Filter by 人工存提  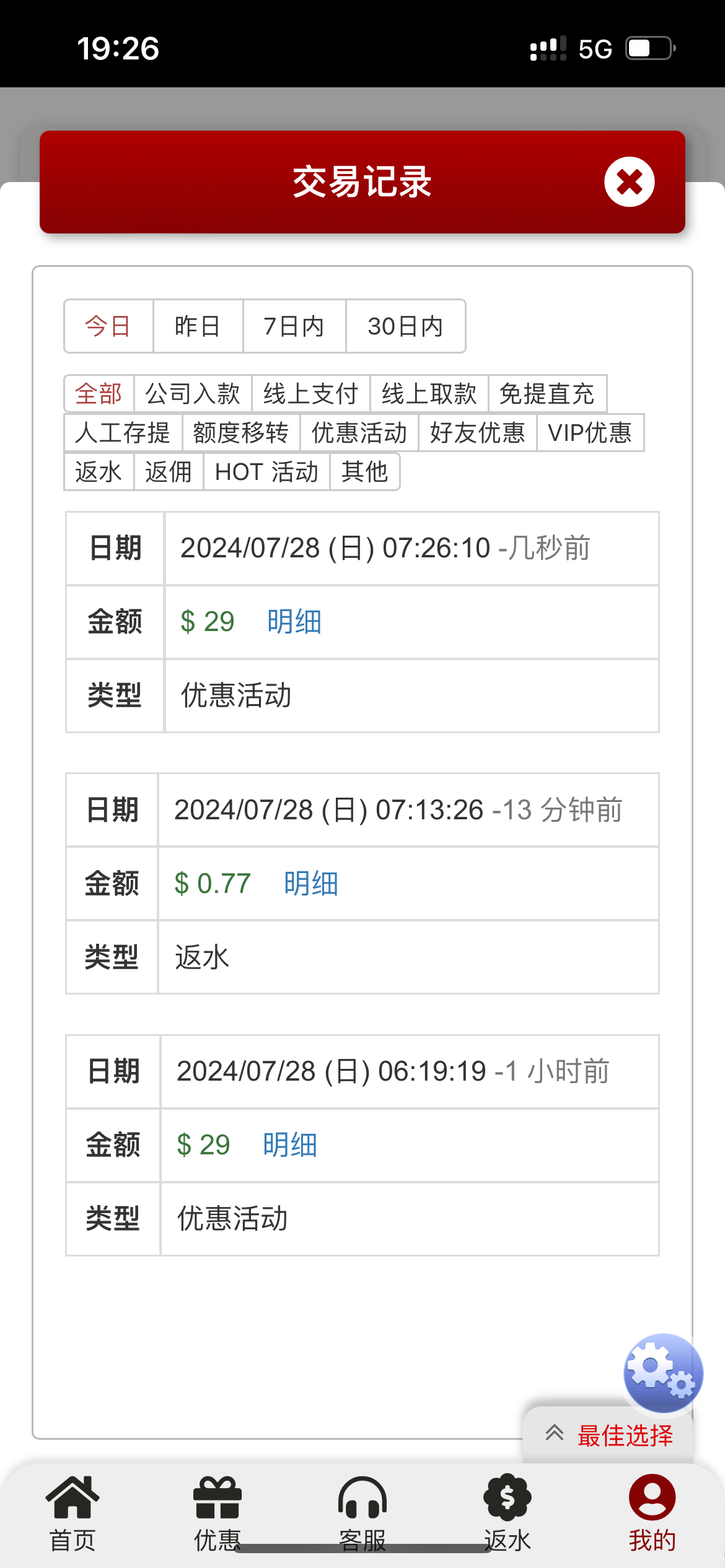[x=123, y=433]
